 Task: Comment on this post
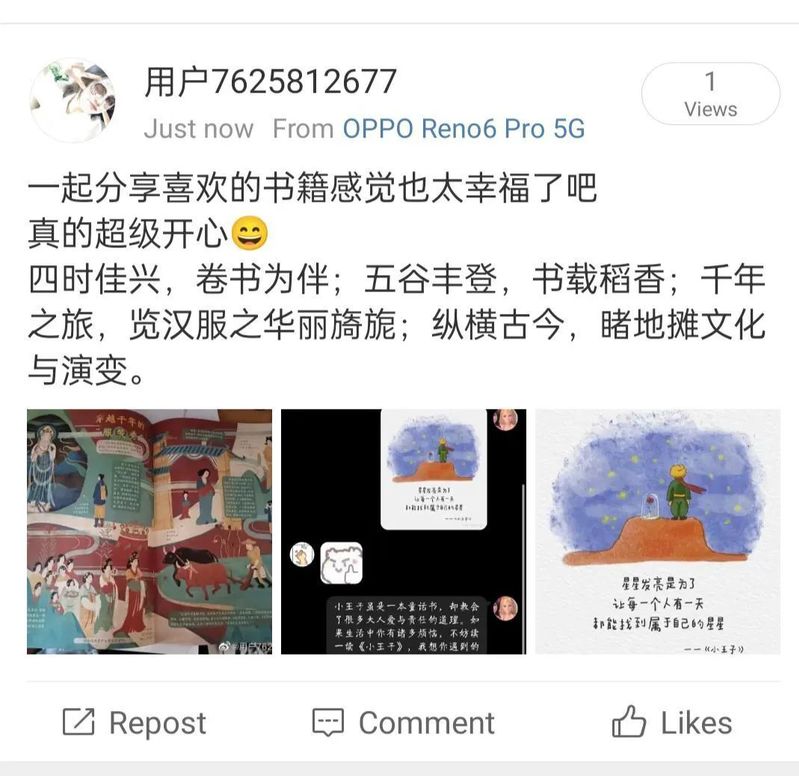403,722
